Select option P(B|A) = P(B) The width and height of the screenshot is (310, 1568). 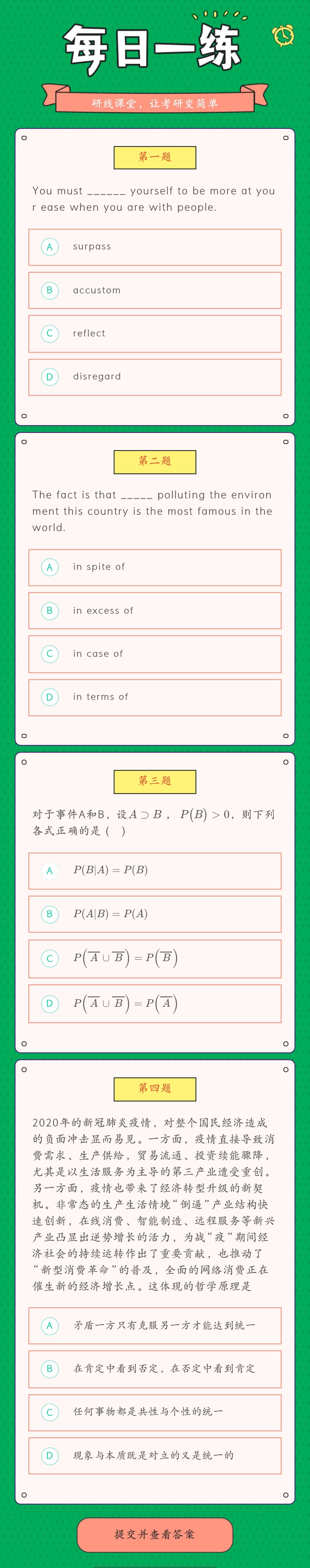tap(155, 870)
